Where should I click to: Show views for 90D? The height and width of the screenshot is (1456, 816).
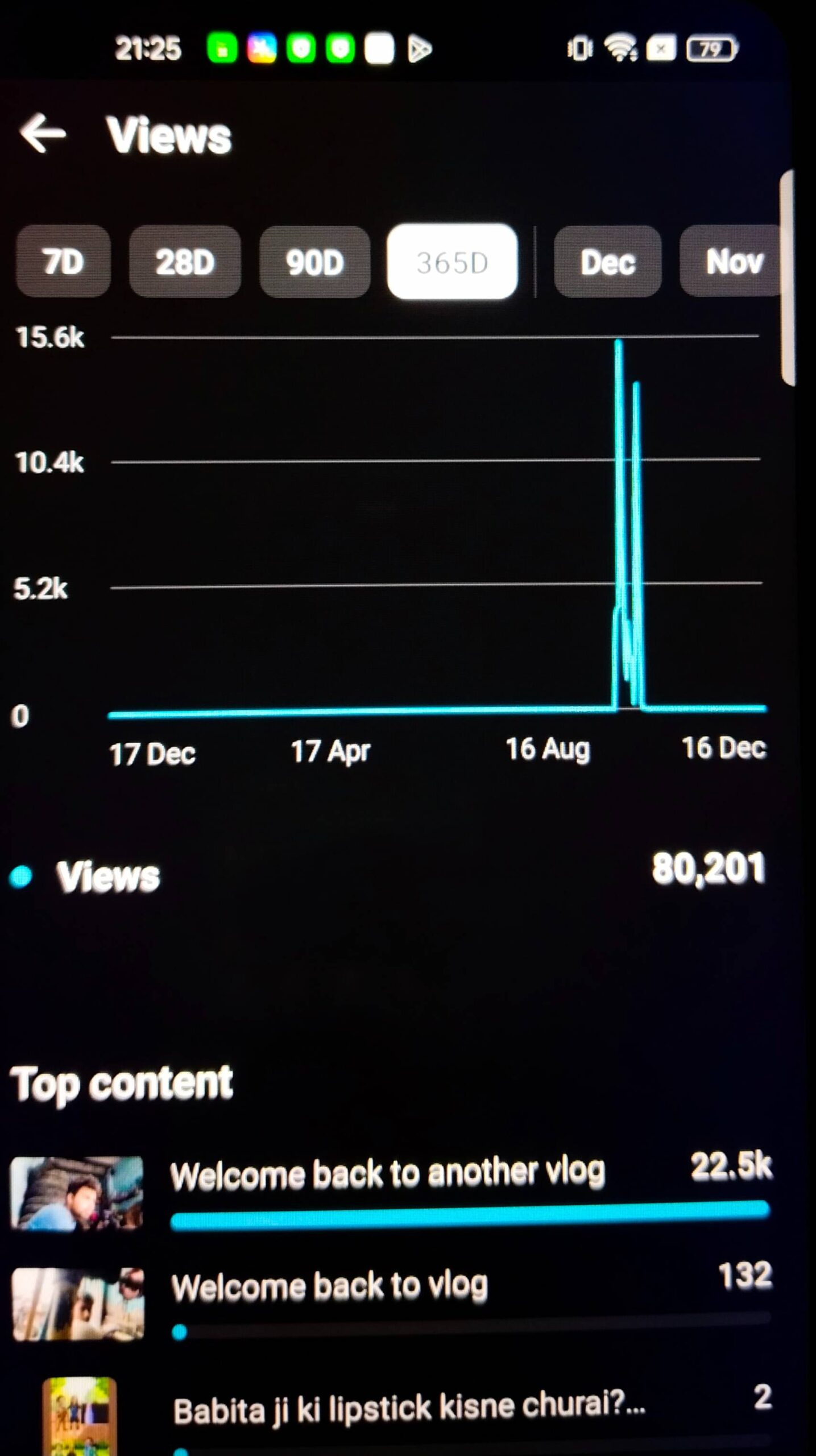pos(314,262)
